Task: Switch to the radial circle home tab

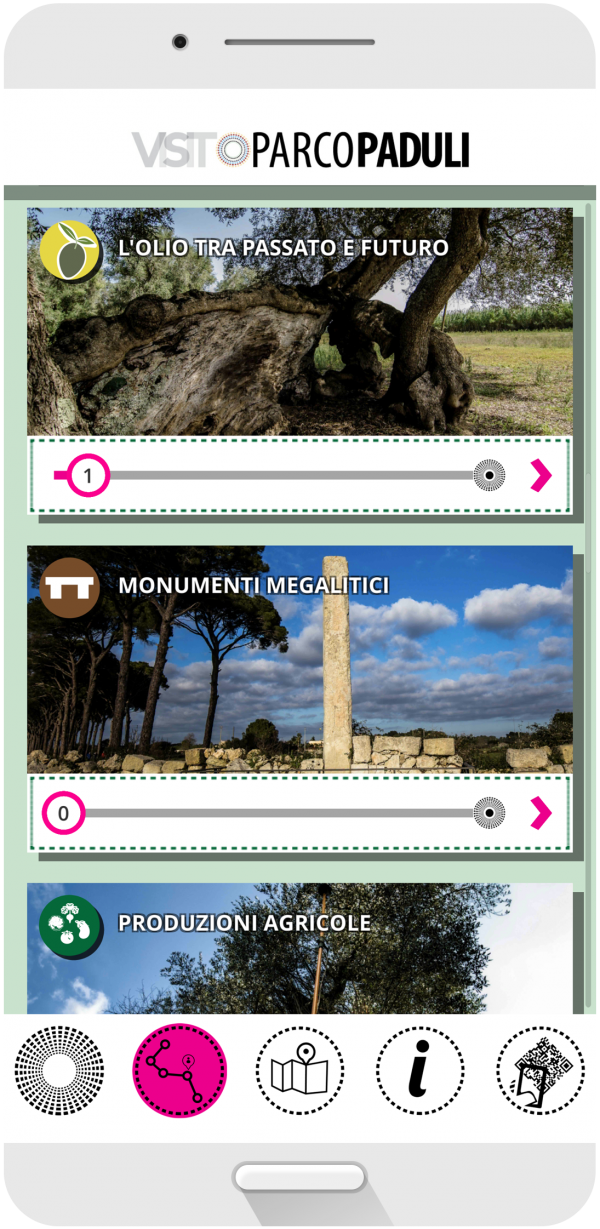Action: (59, 1071)
